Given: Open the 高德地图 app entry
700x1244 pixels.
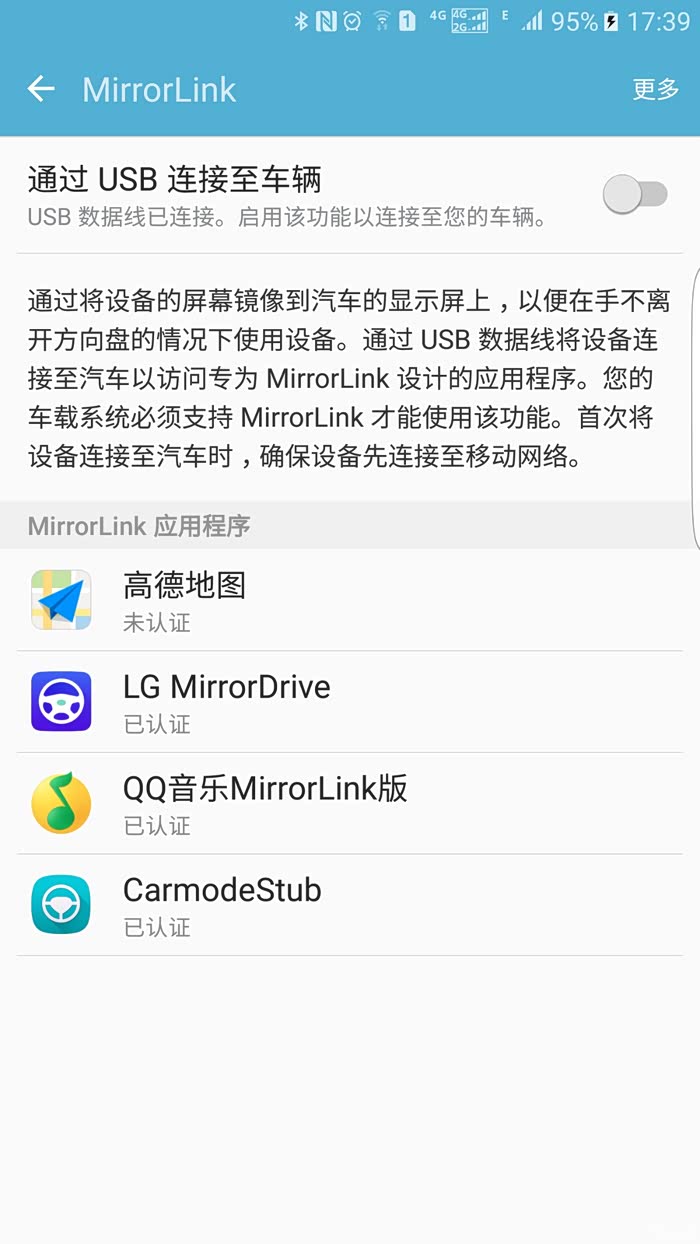Looking at the screenshot, I should point(350,600).
